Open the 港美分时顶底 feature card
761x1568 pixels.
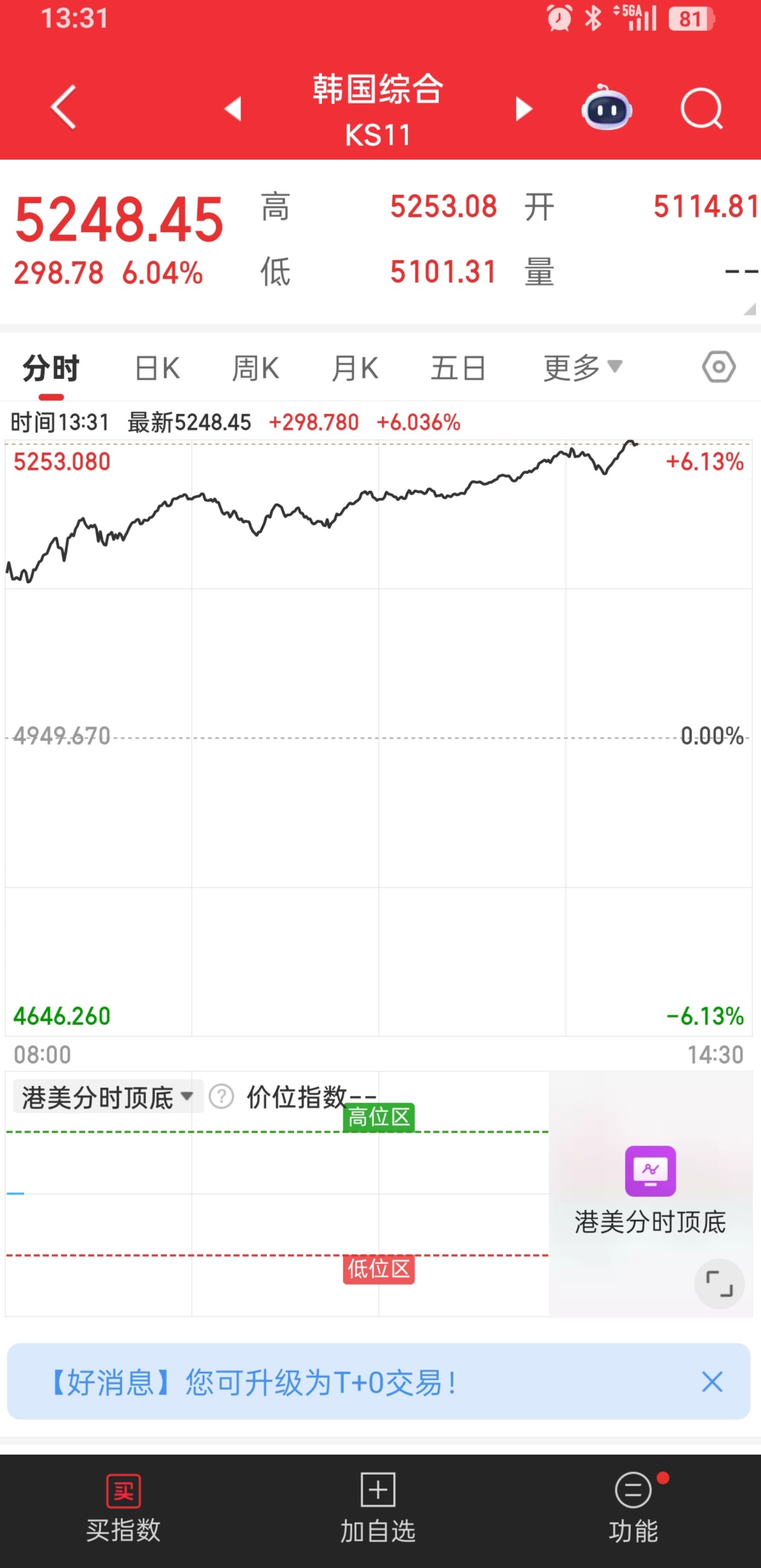click(650, 1188)
